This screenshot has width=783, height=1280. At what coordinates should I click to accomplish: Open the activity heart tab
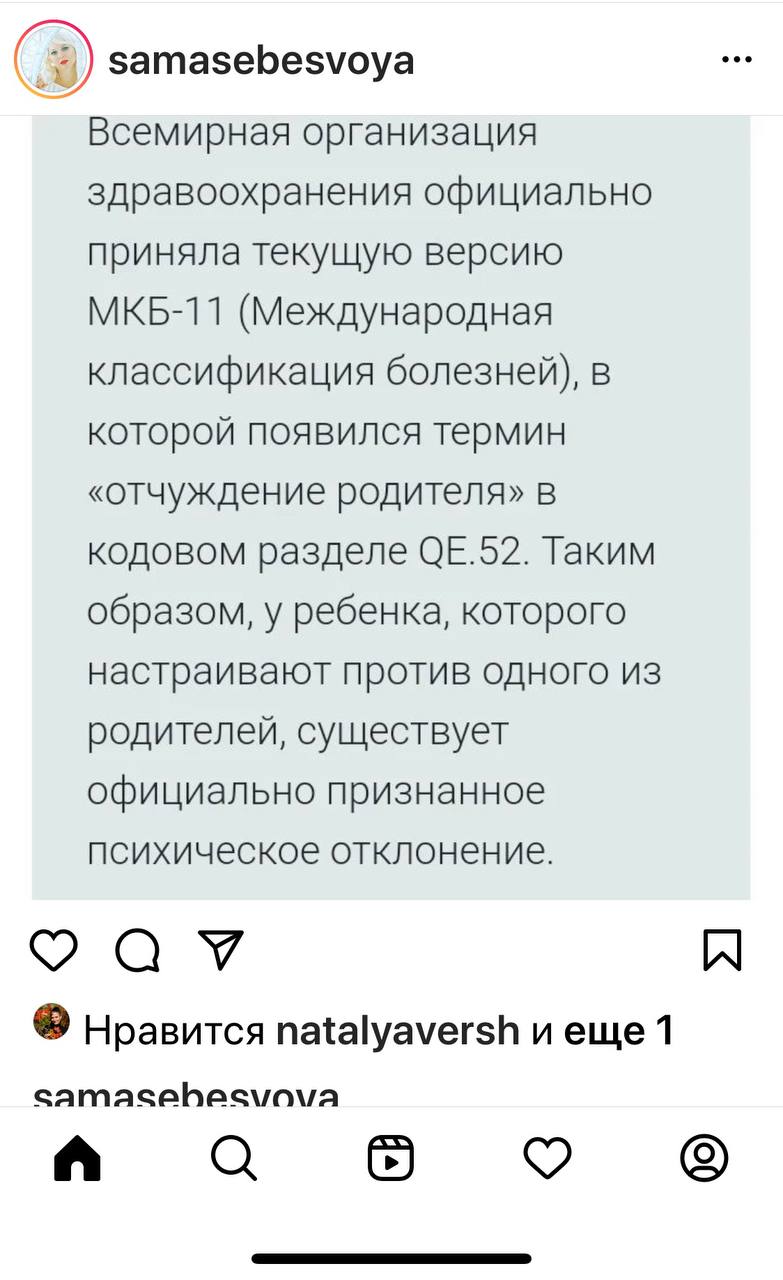pos(547,1160)
